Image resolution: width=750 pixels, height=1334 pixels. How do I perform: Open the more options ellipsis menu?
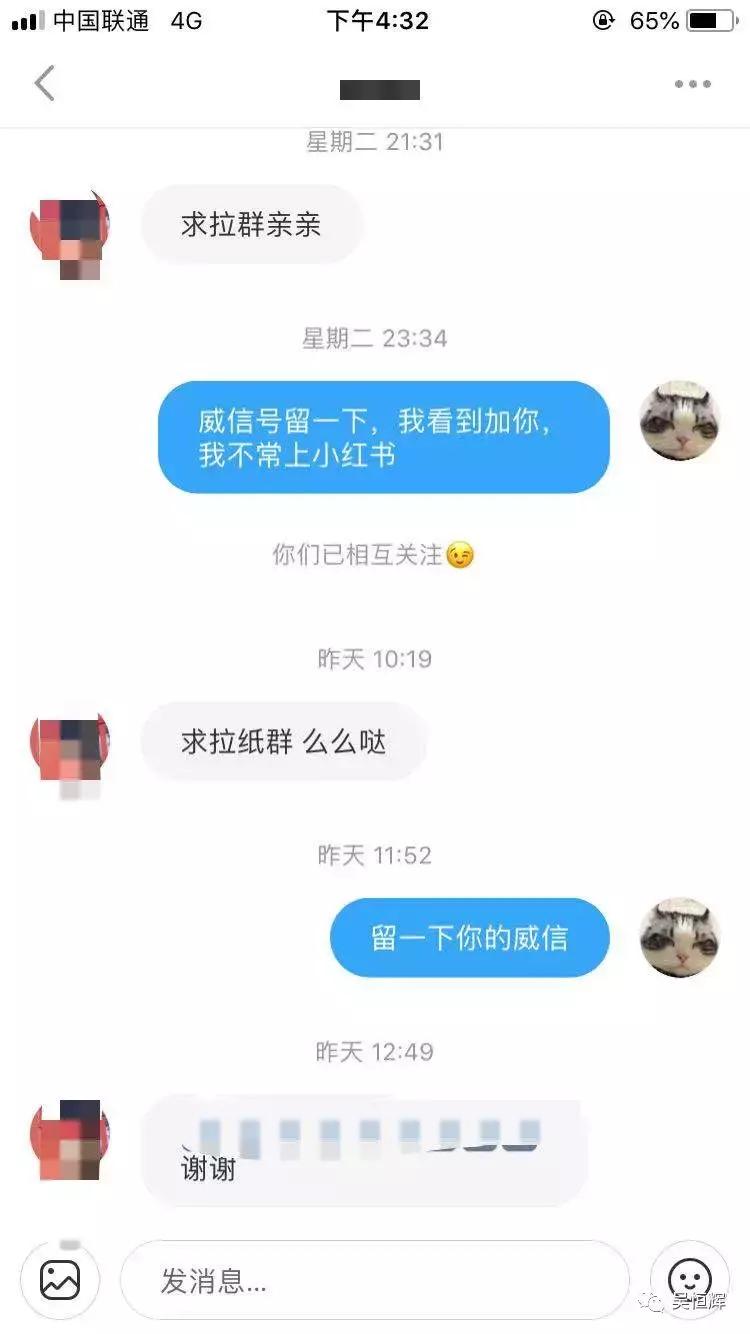(x=691, y=84)
